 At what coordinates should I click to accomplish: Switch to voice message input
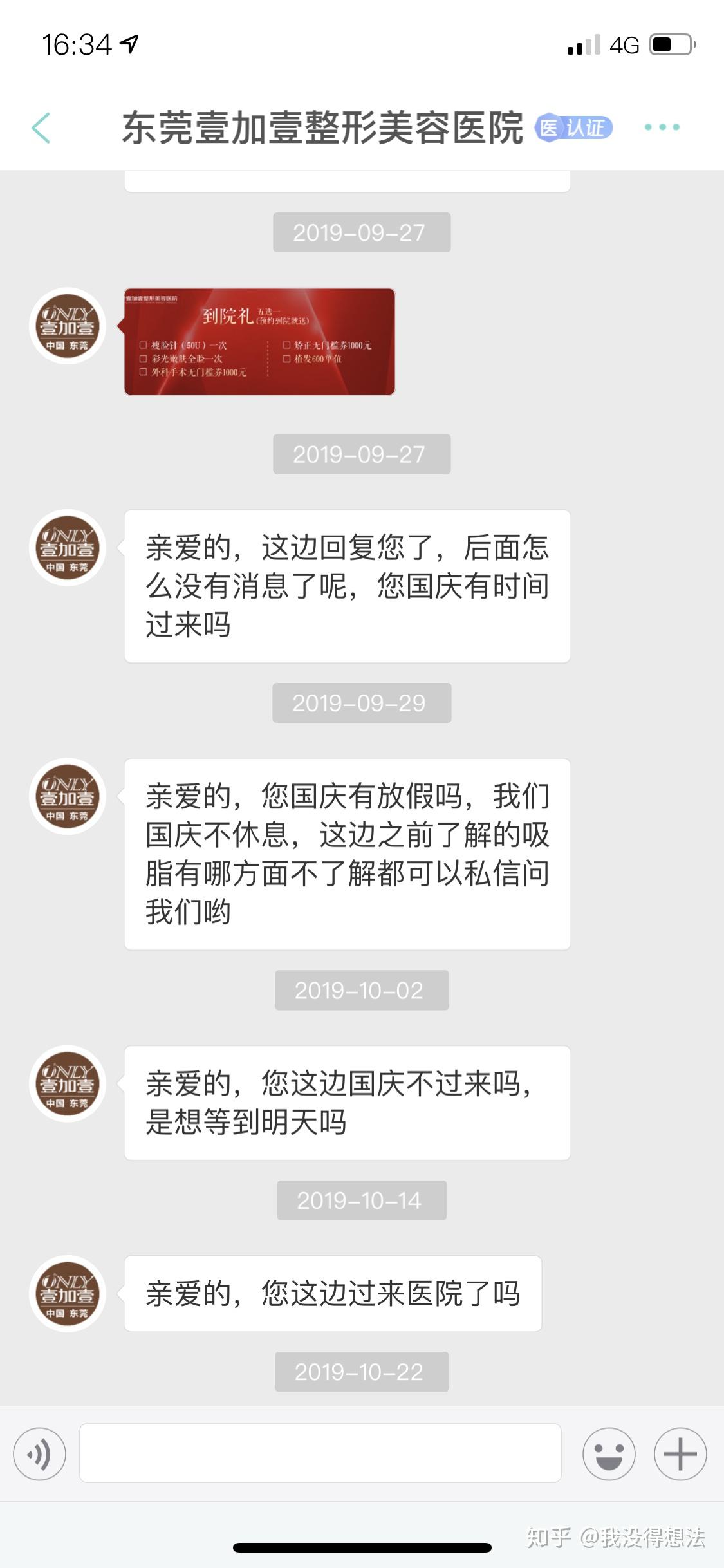(x=40, y=1454)
